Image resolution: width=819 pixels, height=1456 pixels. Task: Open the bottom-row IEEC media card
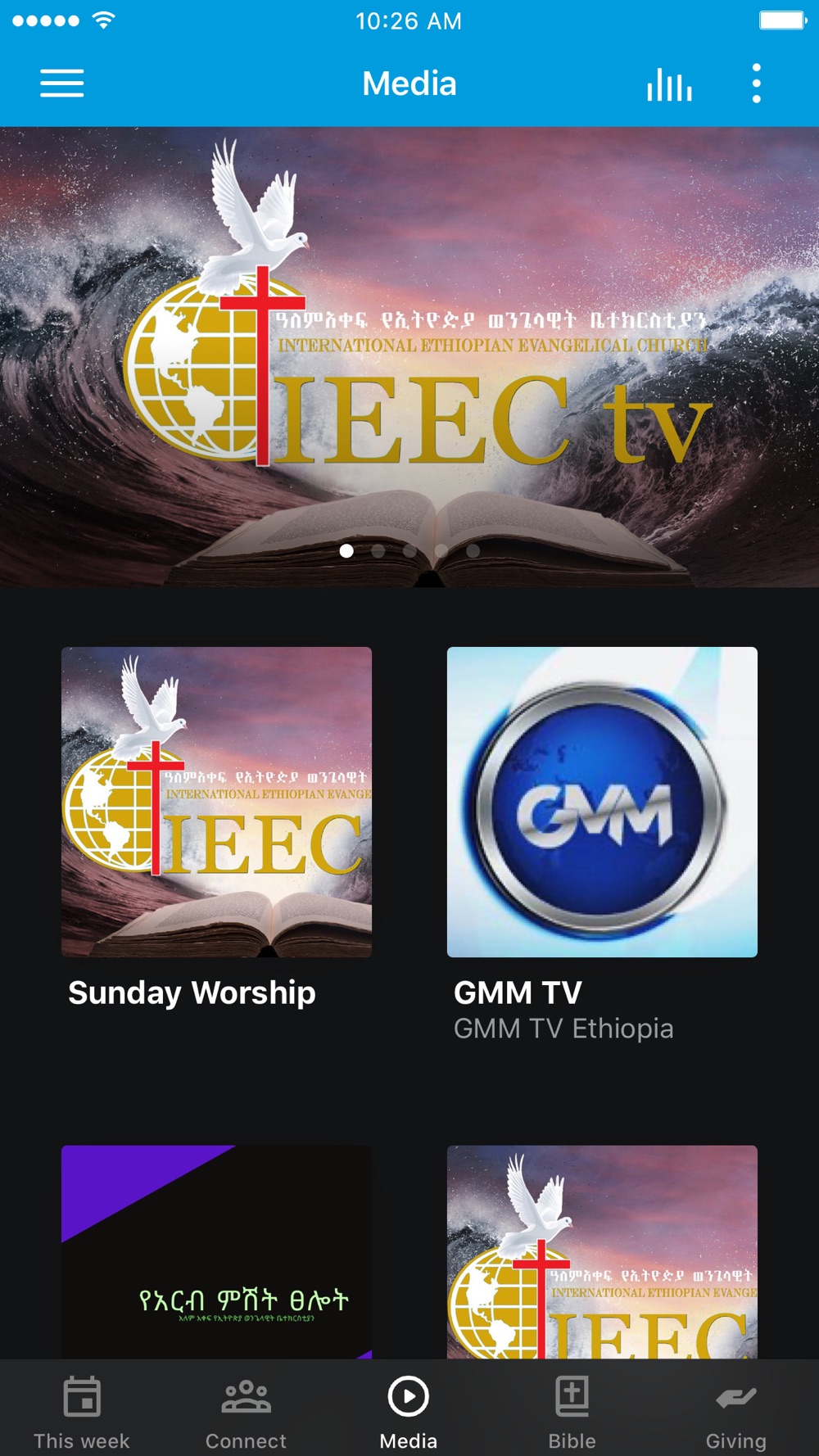click(x=602, y=1251)
